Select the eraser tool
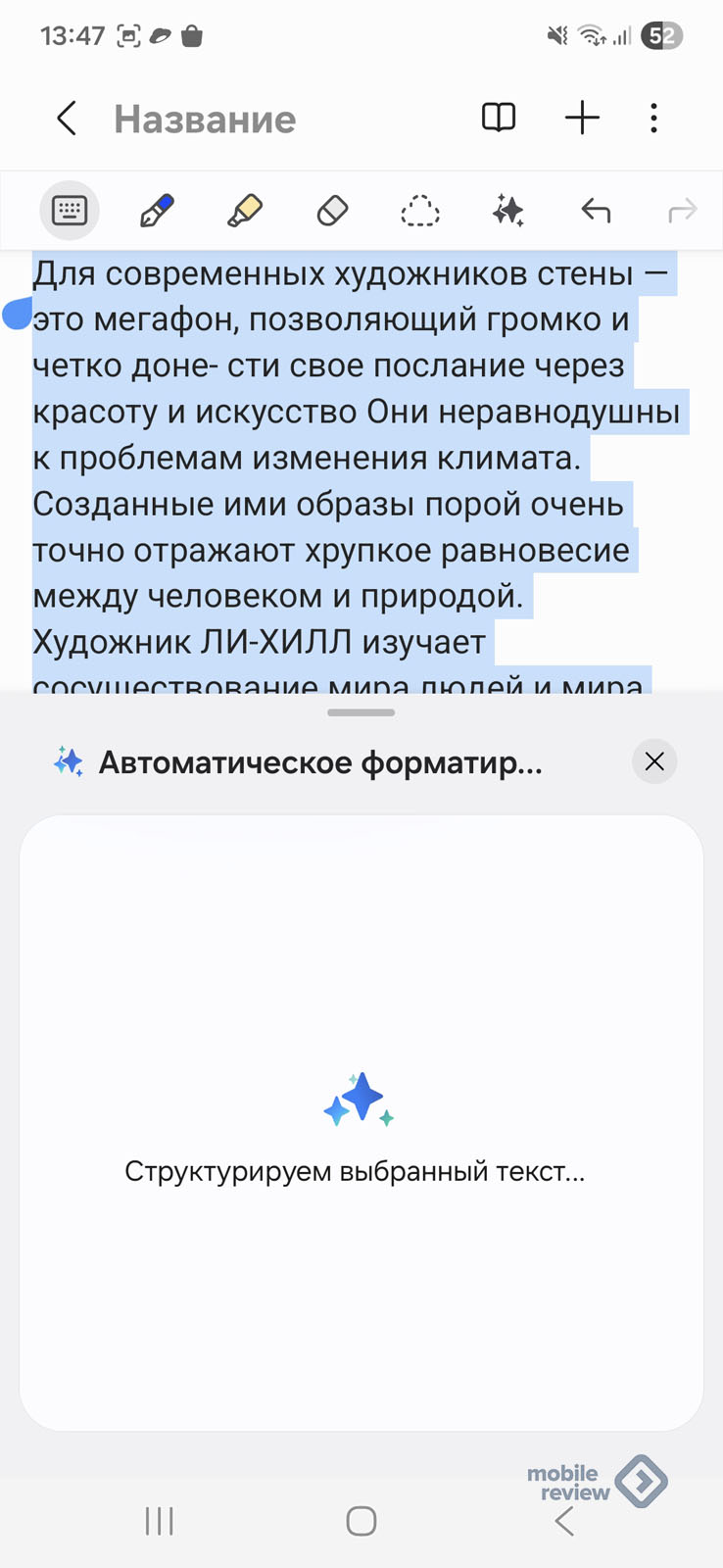 [x=332, y=210]
